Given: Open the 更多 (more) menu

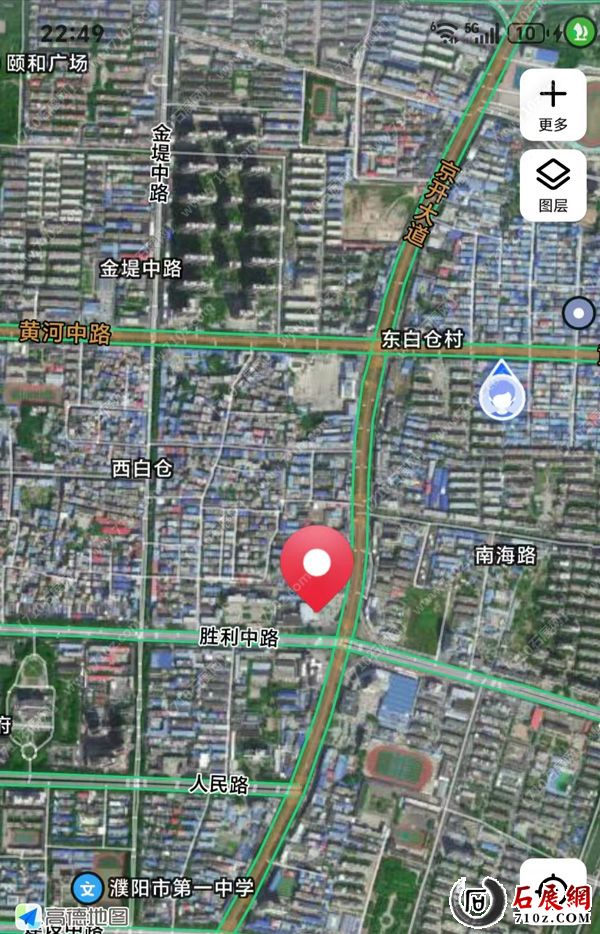Looking at the screenshot, I should 553,105.
